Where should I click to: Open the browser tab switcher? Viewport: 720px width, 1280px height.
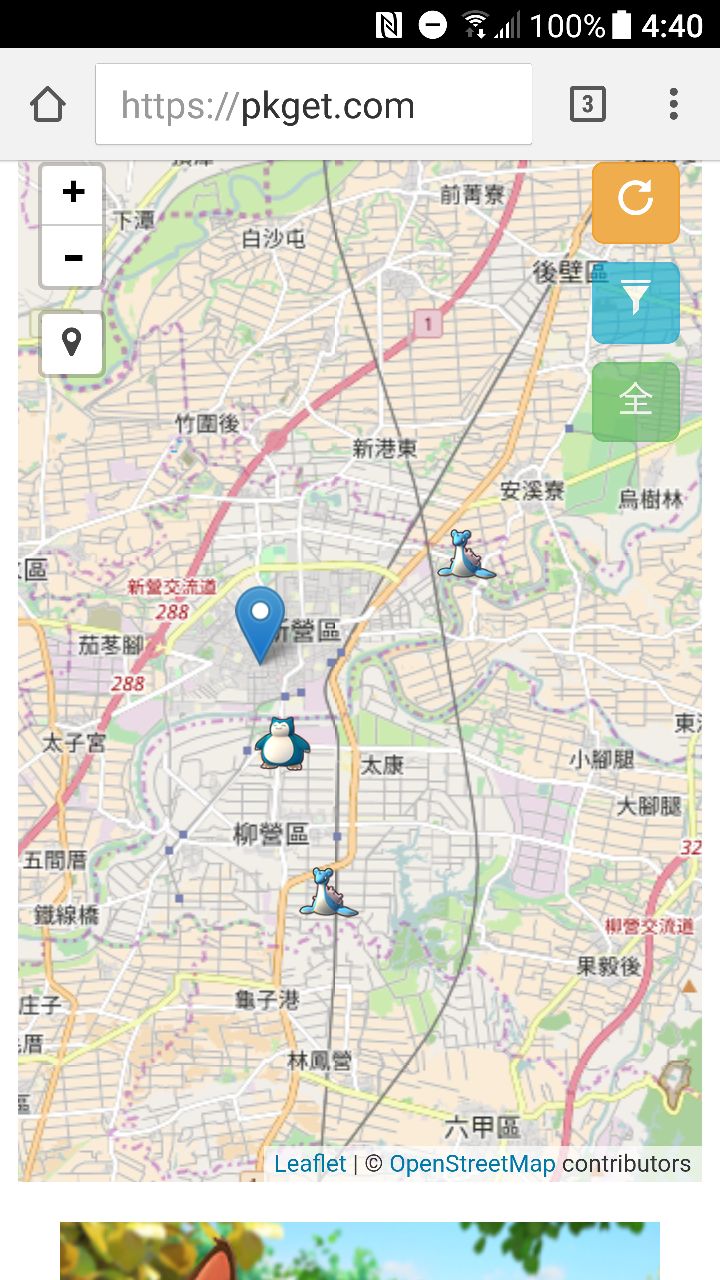pyautogui.click(x=587, y=104)
